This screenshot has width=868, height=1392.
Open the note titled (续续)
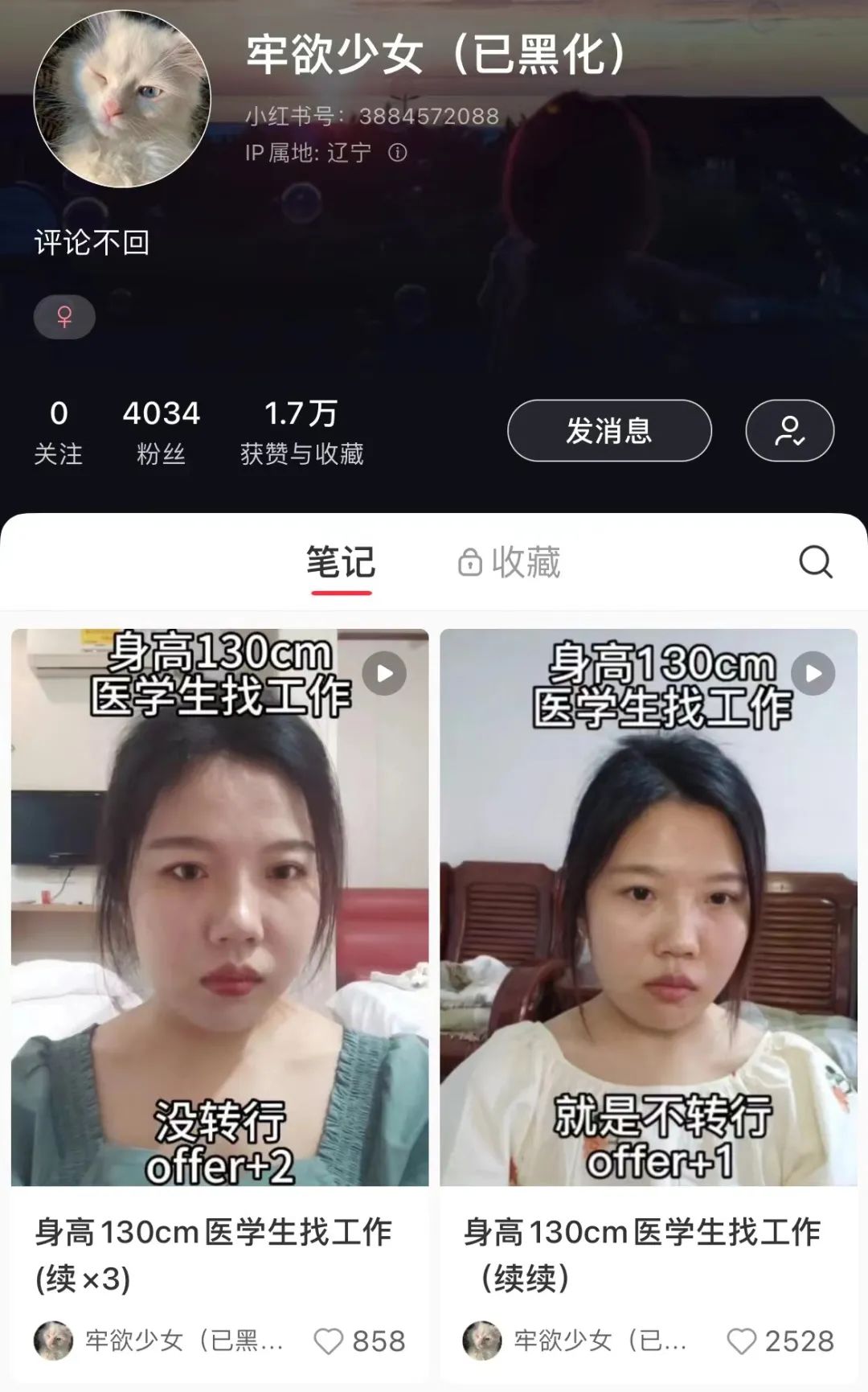[649, 907]
